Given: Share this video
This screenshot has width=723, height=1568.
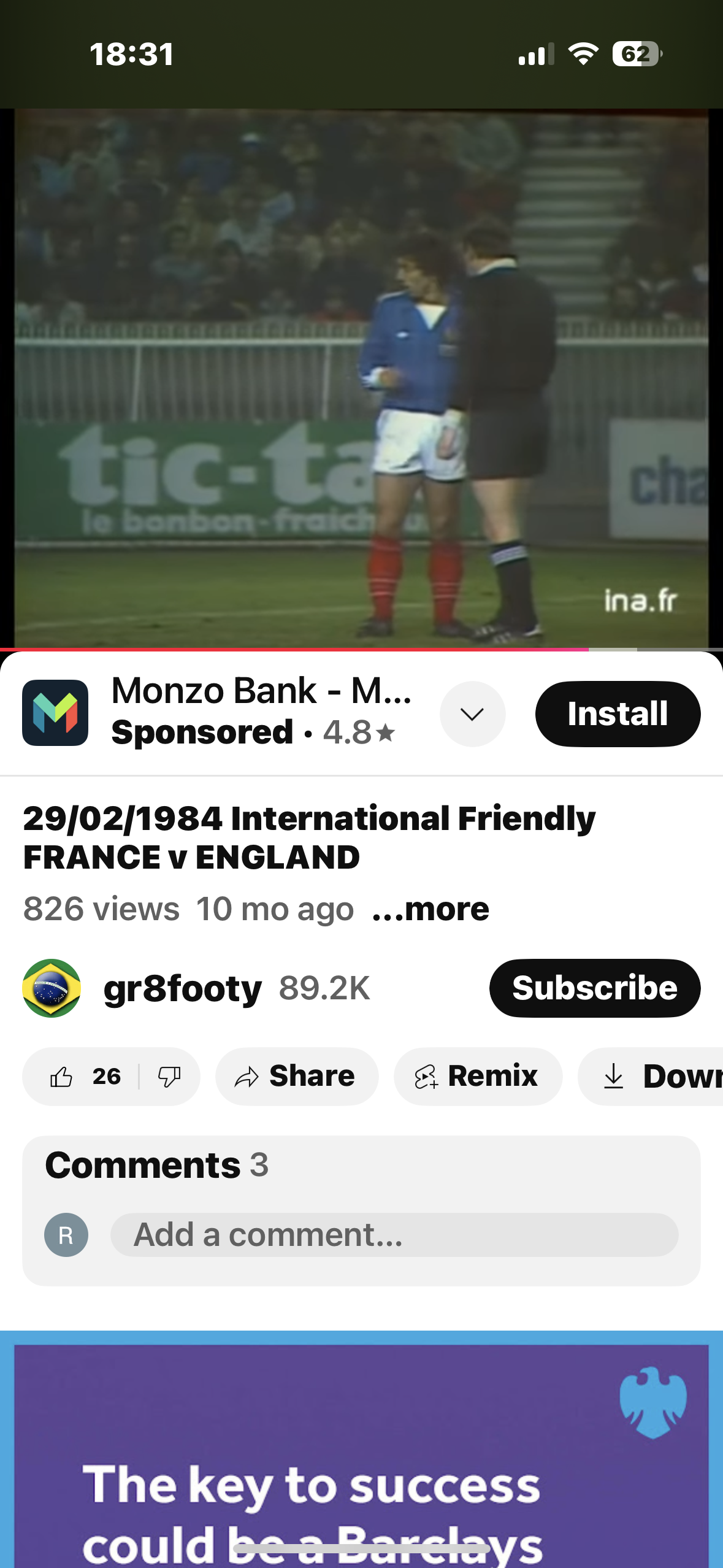Looking at the screenshot, I should coord(296,1077).
